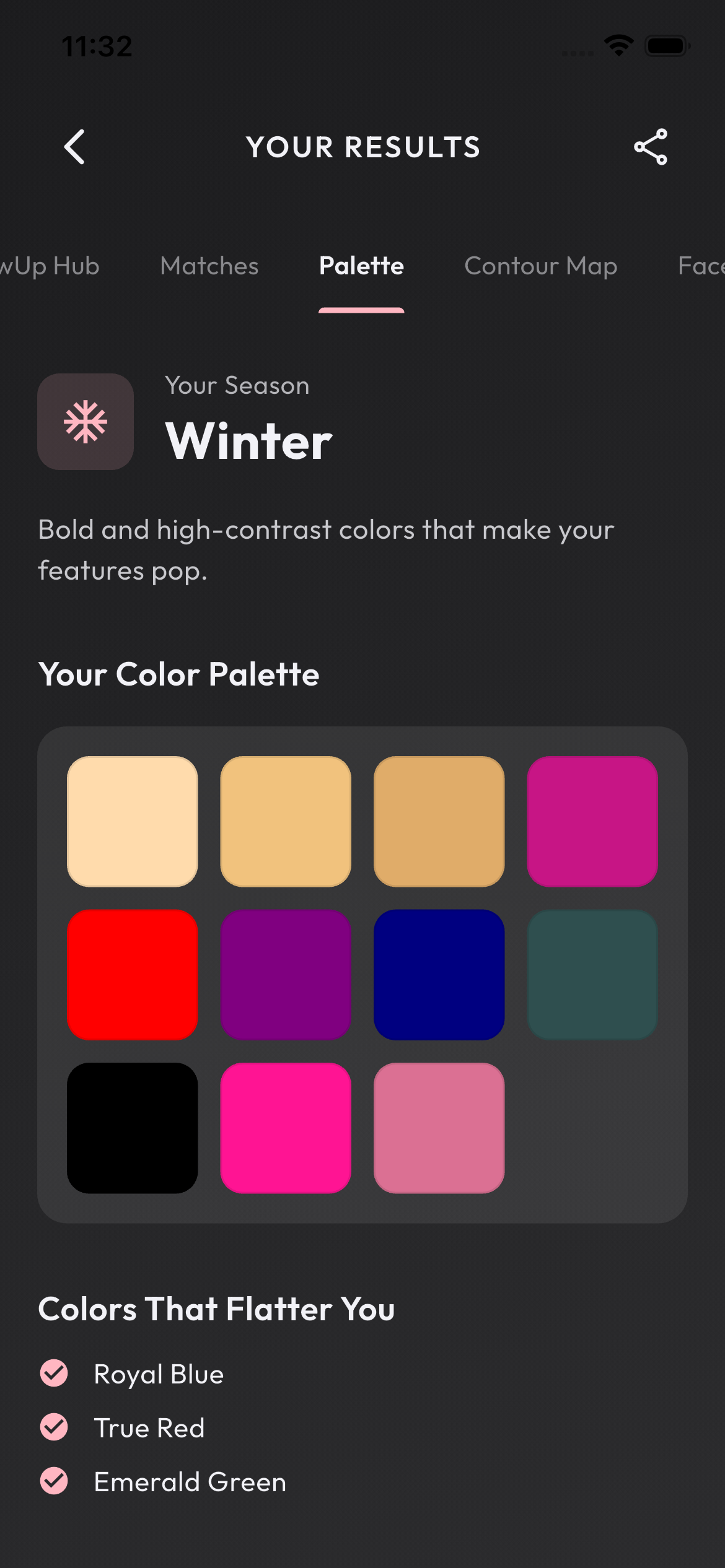Select the navy blue color swatch

pyautogui.click(x=439, y=975)
